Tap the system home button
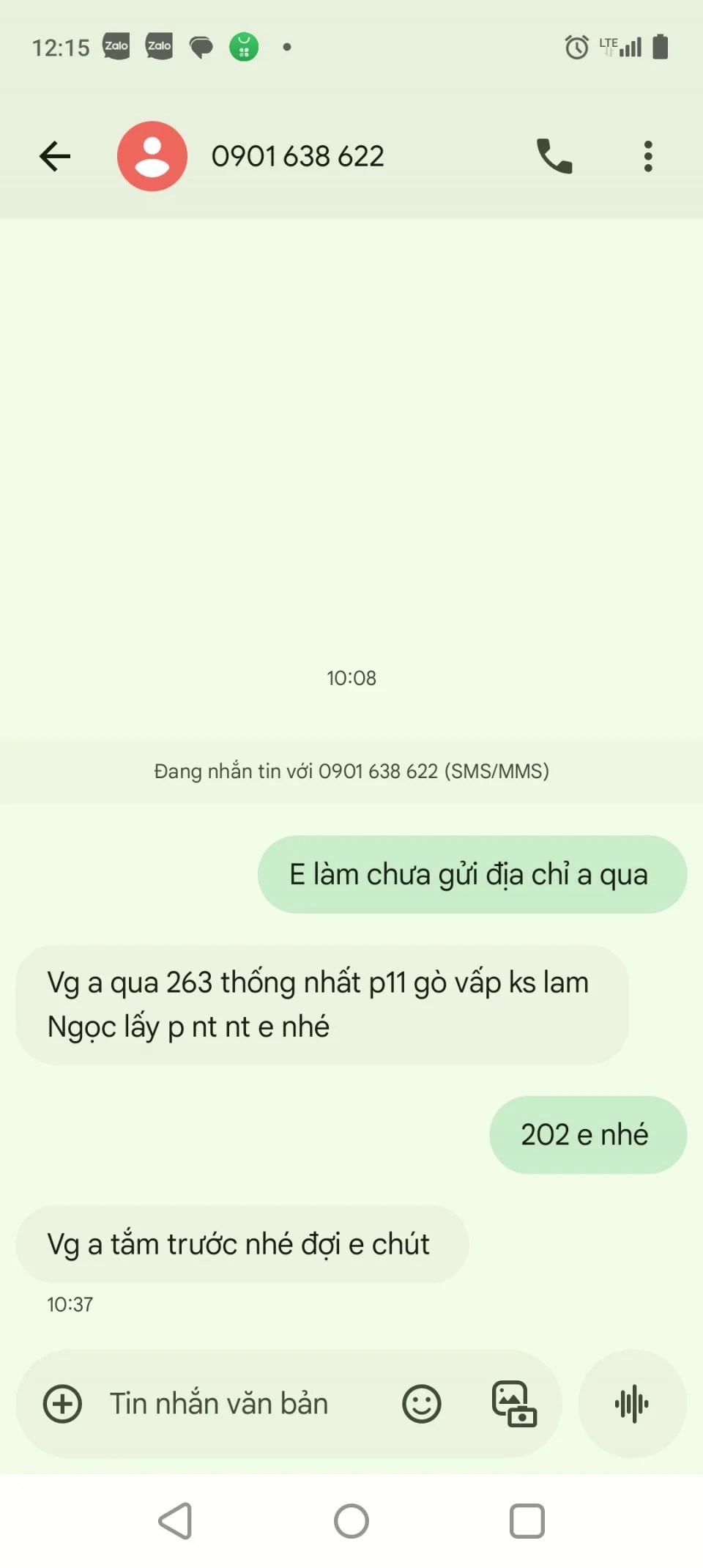This screenshot has width=703, height=1568. 351,1521
